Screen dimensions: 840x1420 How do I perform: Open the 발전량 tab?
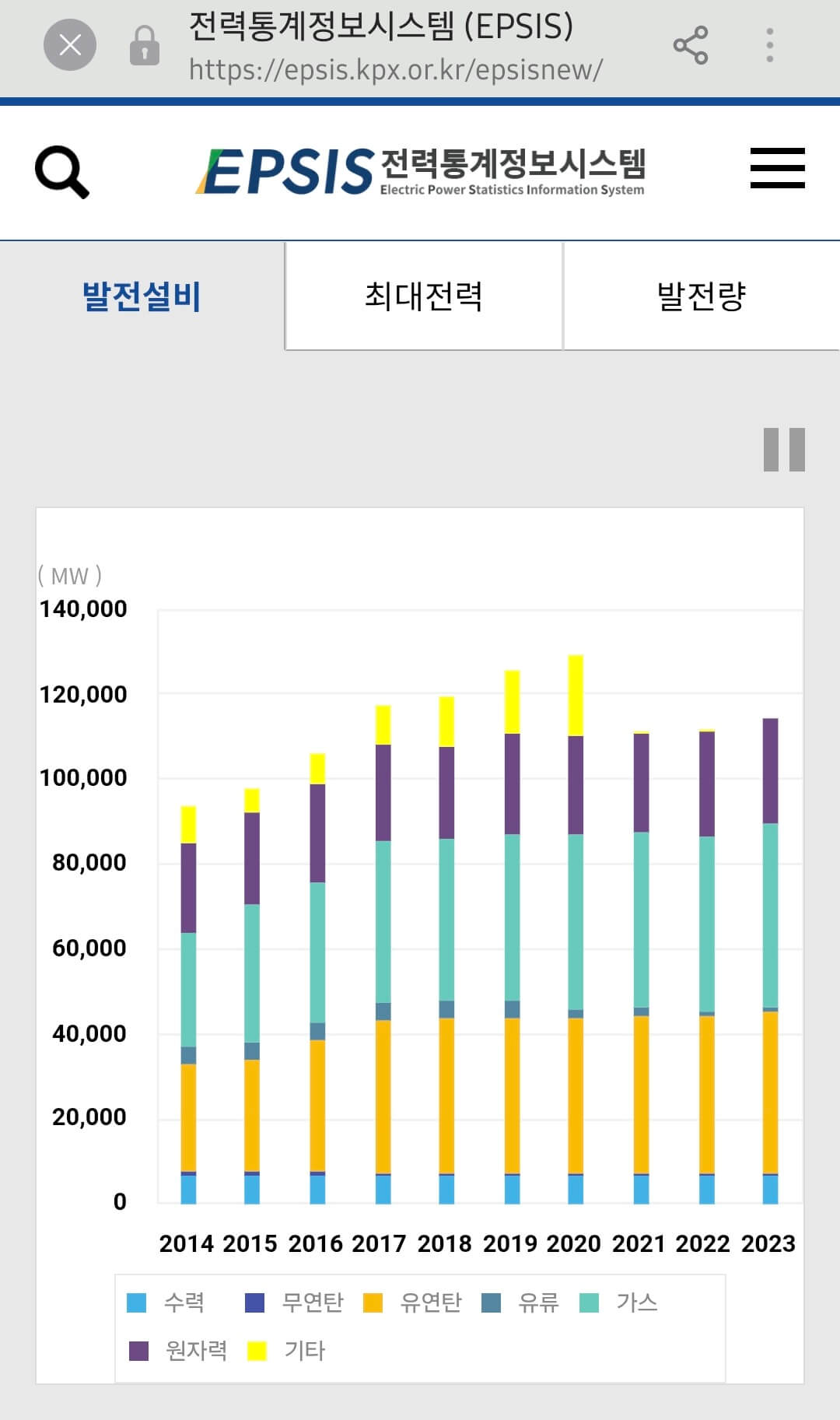(700, 297)
